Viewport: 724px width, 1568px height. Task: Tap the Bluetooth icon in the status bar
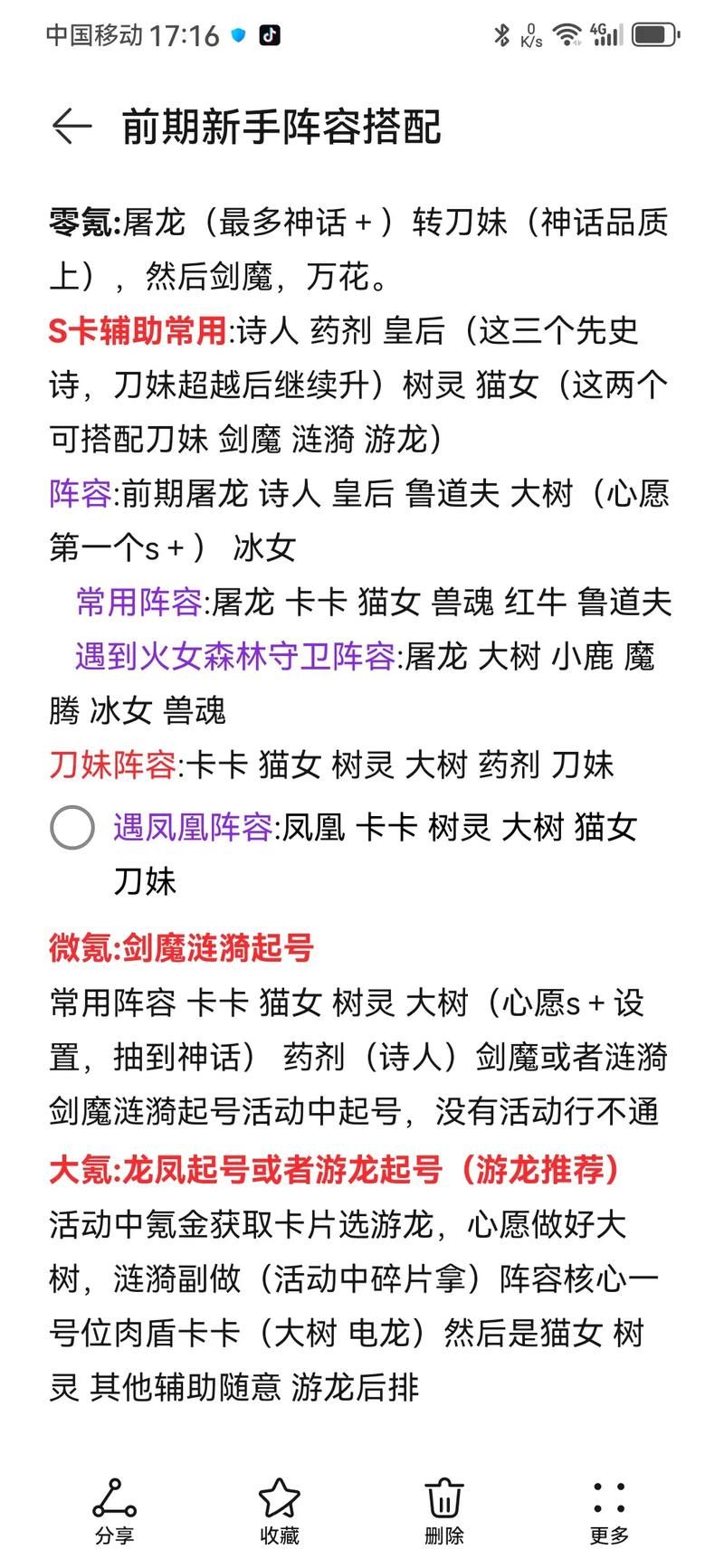coord(500,34)
